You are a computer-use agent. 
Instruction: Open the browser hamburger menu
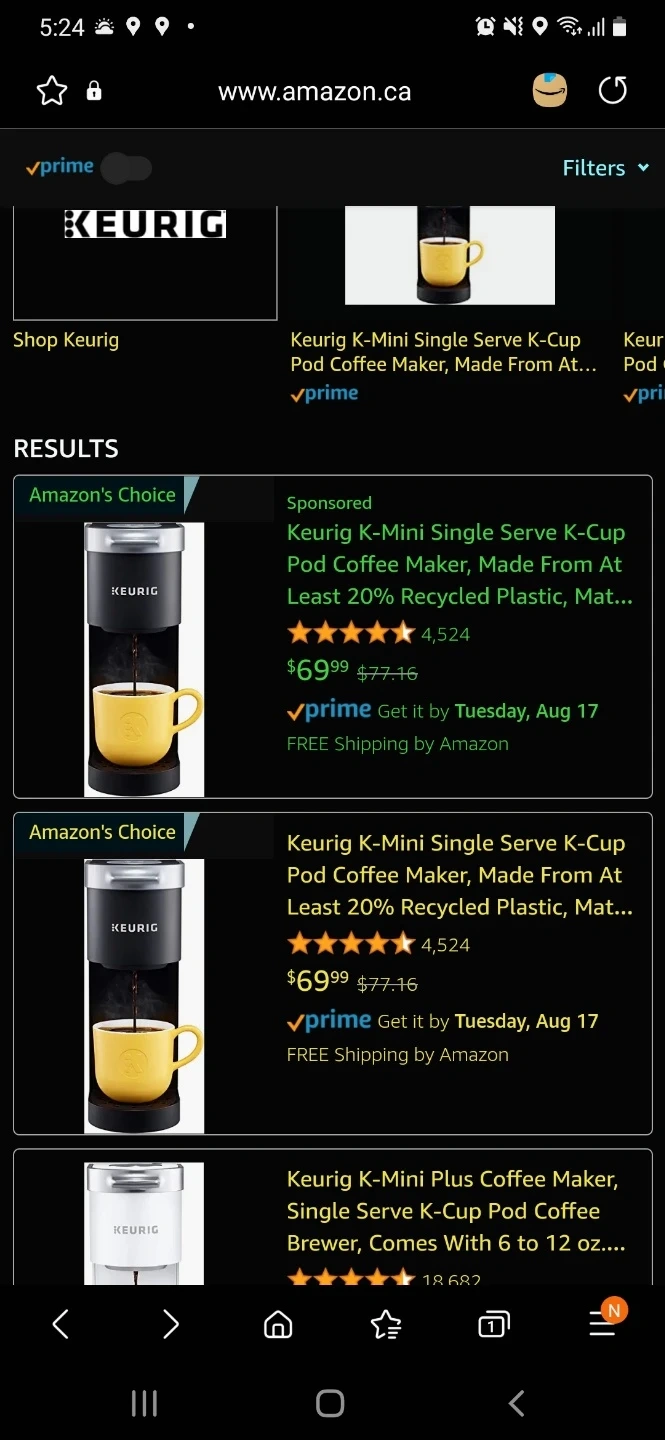pos(602,1324)
